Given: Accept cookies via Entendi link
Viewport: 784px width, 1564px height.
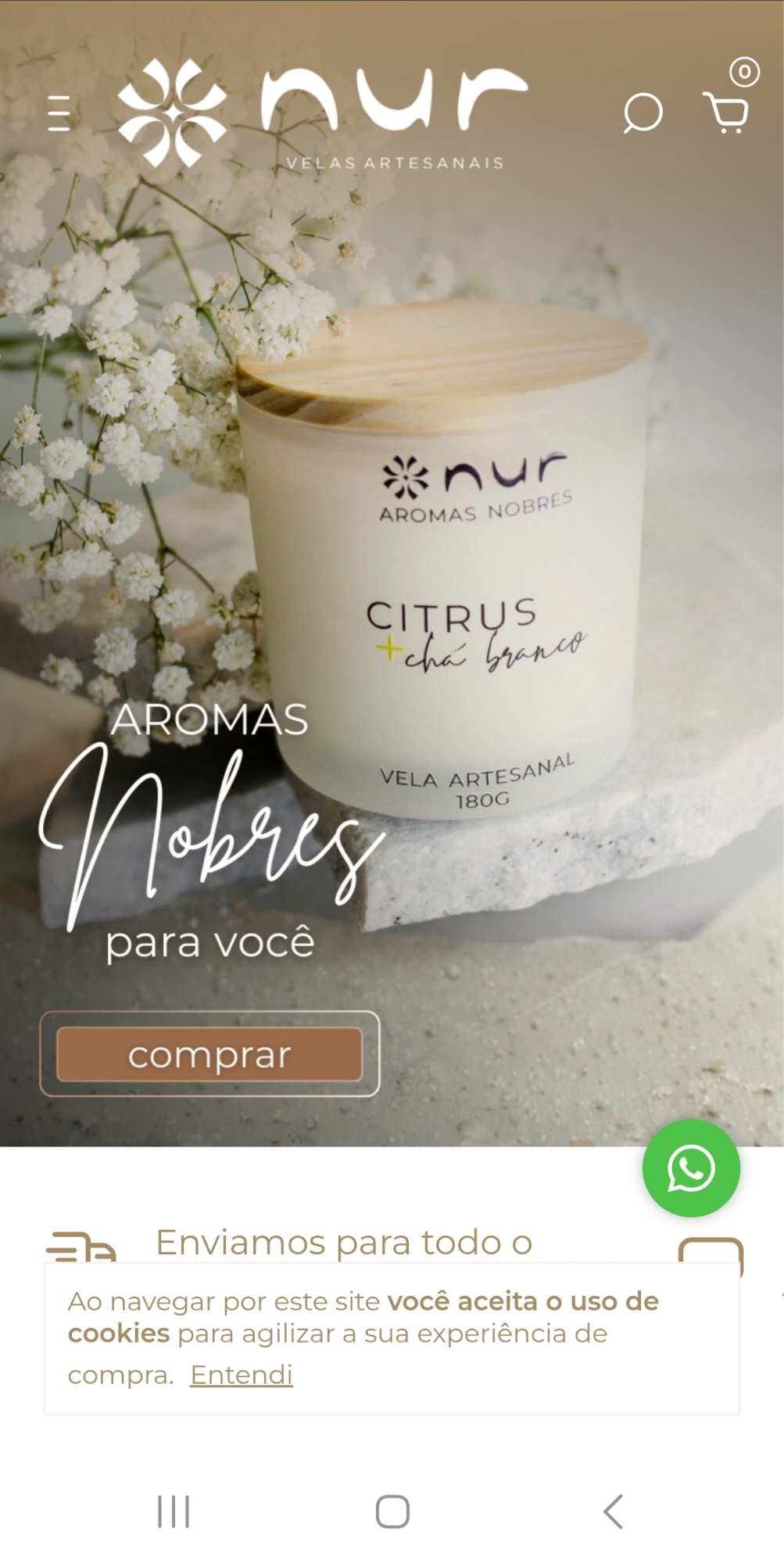Looking at the screenshot, I should coord(242,1374).
